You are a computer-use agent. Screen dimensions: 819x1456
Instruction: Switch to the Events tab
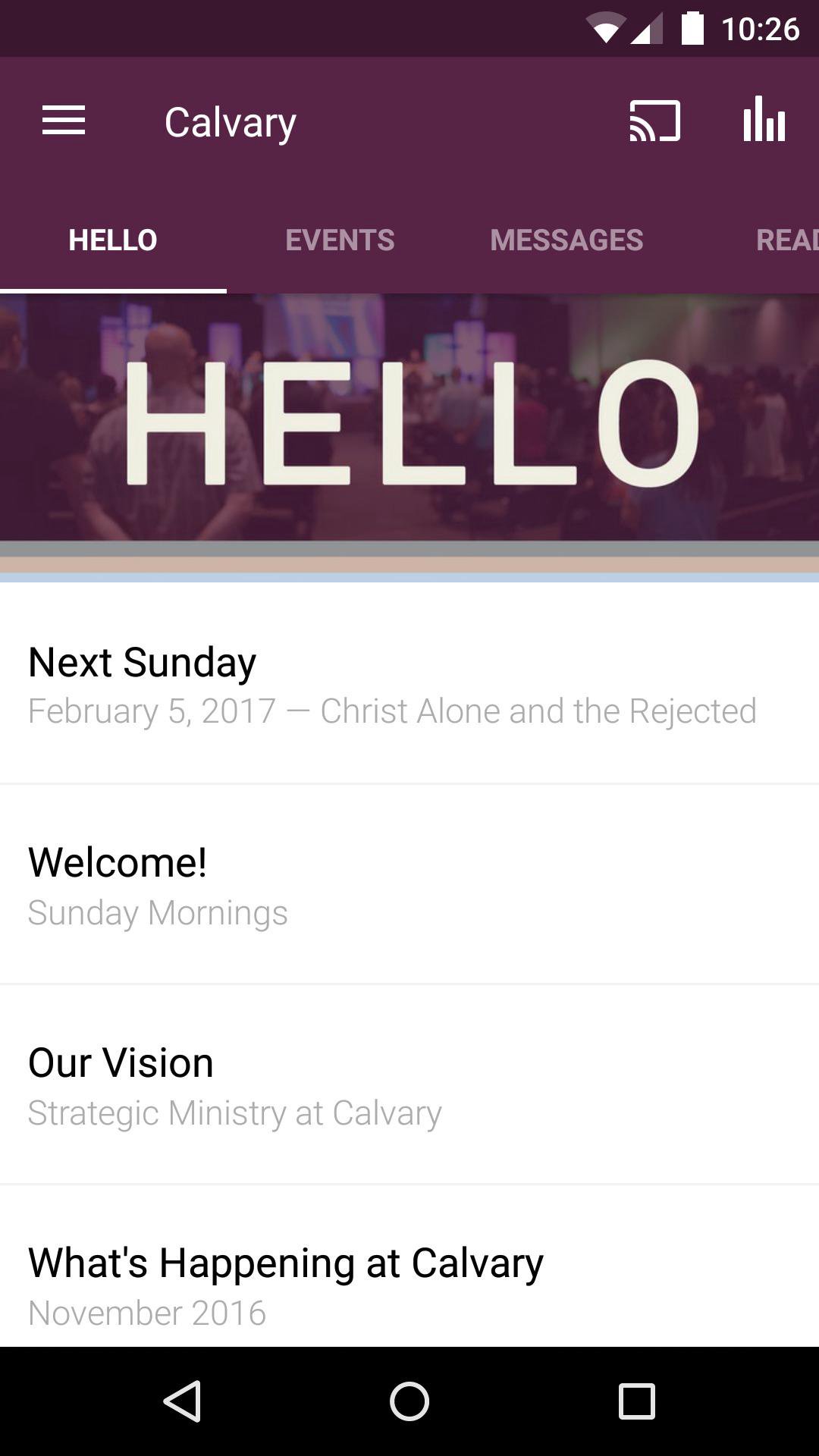tap(340, 240)
